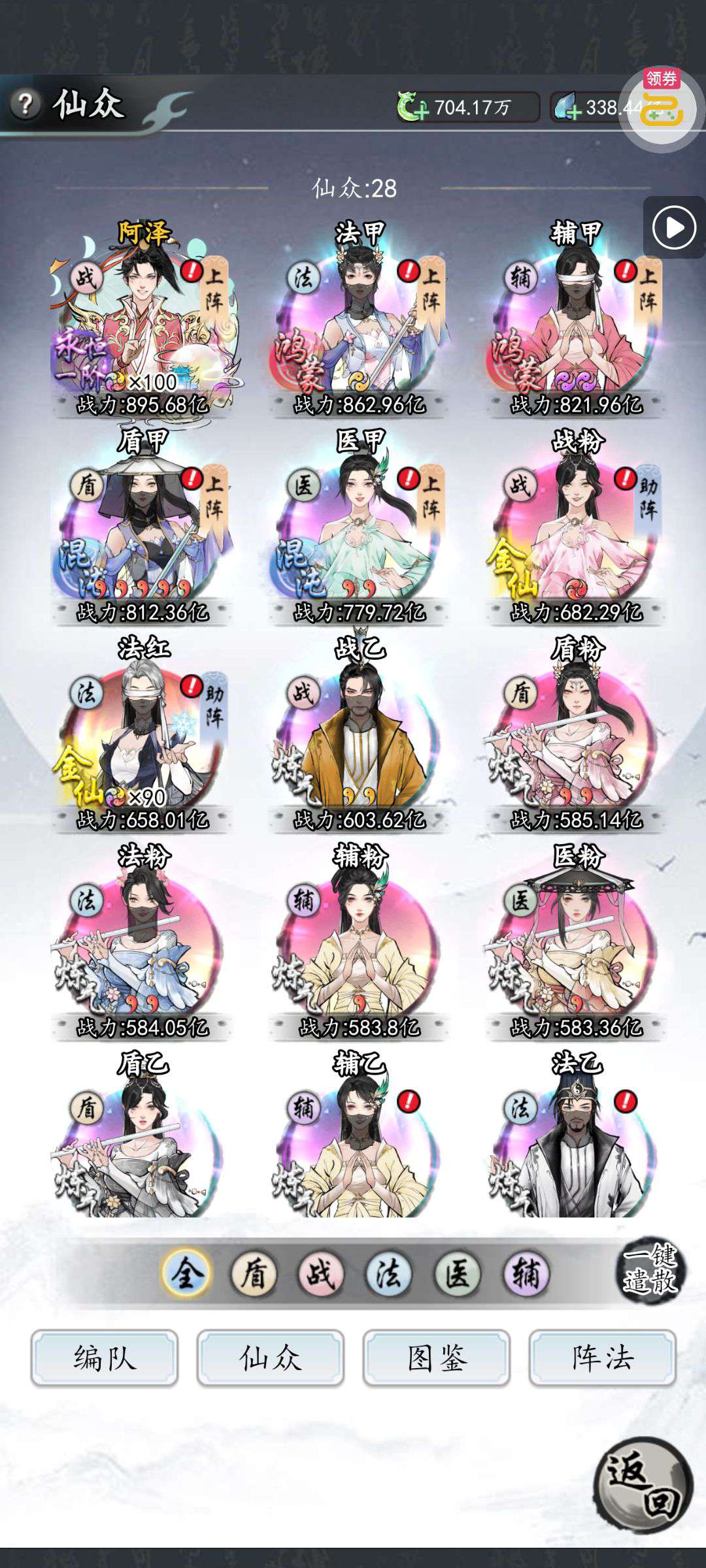This screenshot has height=1568, width=706.
Task: Show 辅 support type characters
Action: pyautogui.click(x=526, y=1273)
